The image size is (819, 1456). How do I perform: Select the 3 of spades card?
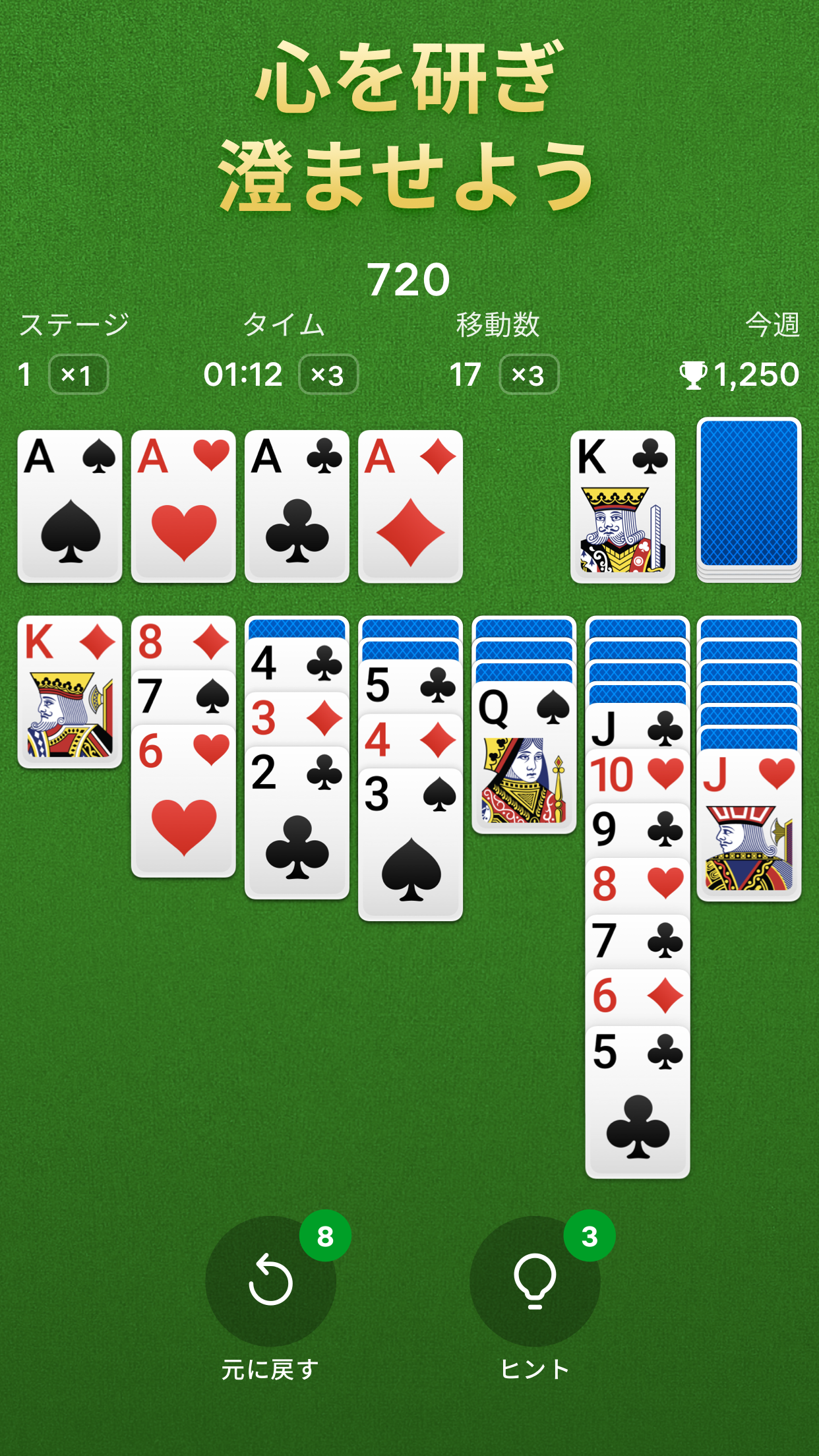pyautogui.click(x=410, y=844)
